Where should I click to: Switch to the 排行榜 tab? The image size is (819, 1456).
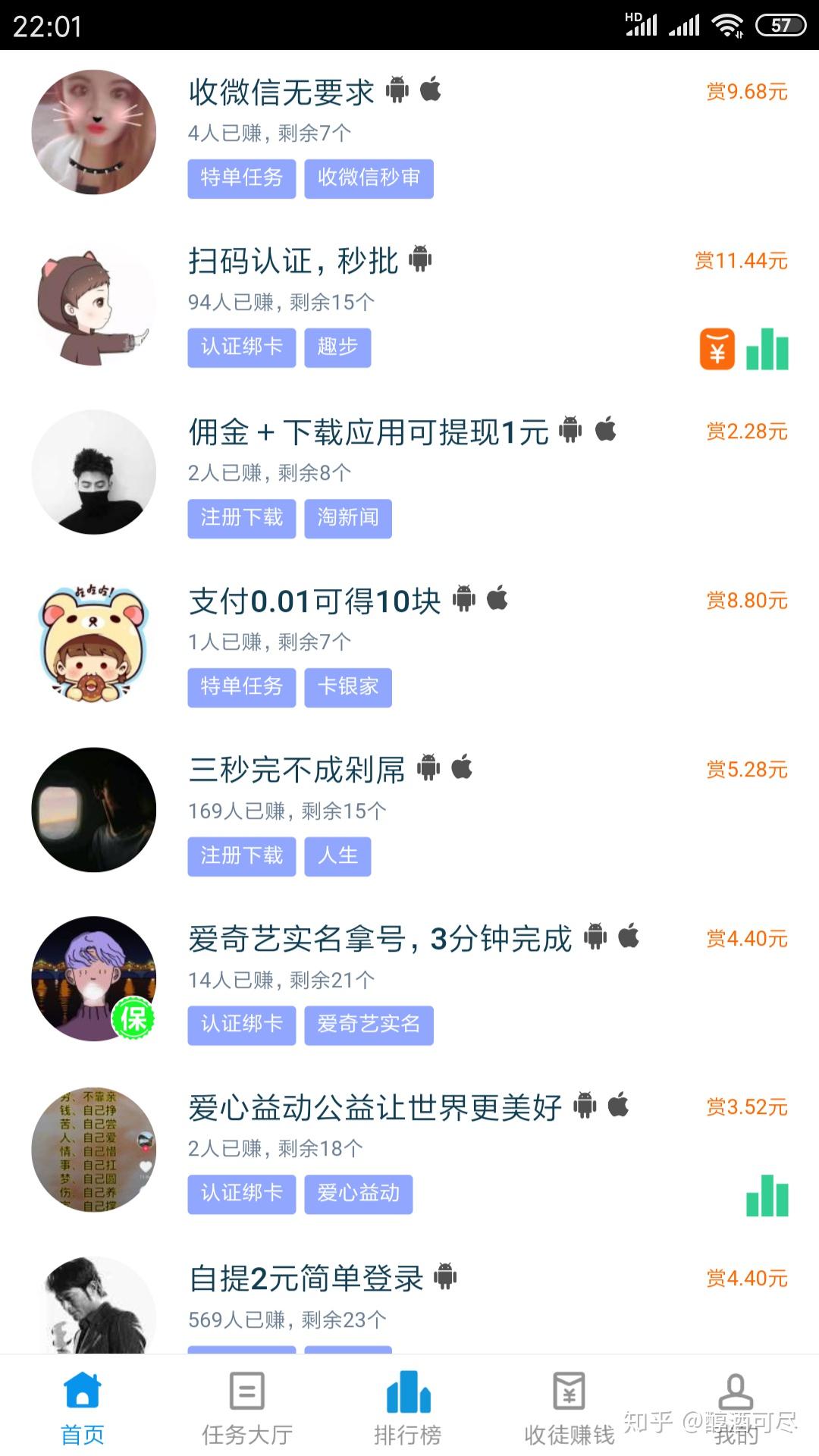[x=408, y=1407]
